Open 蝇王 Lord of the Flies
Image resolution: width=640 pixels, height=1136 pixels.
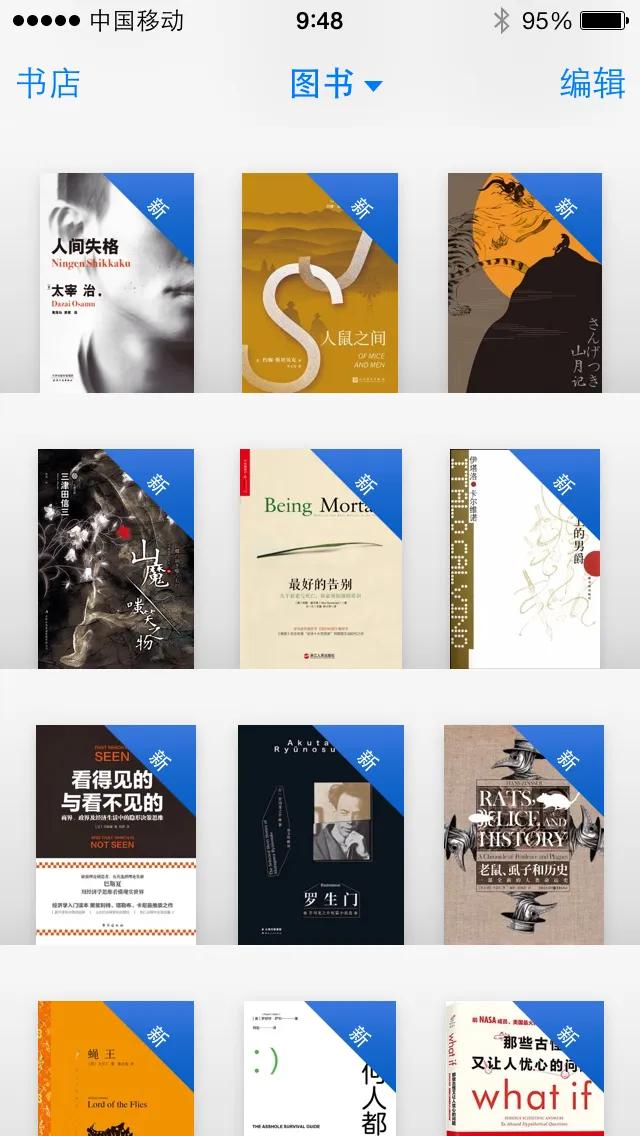tap(116, 1068)
